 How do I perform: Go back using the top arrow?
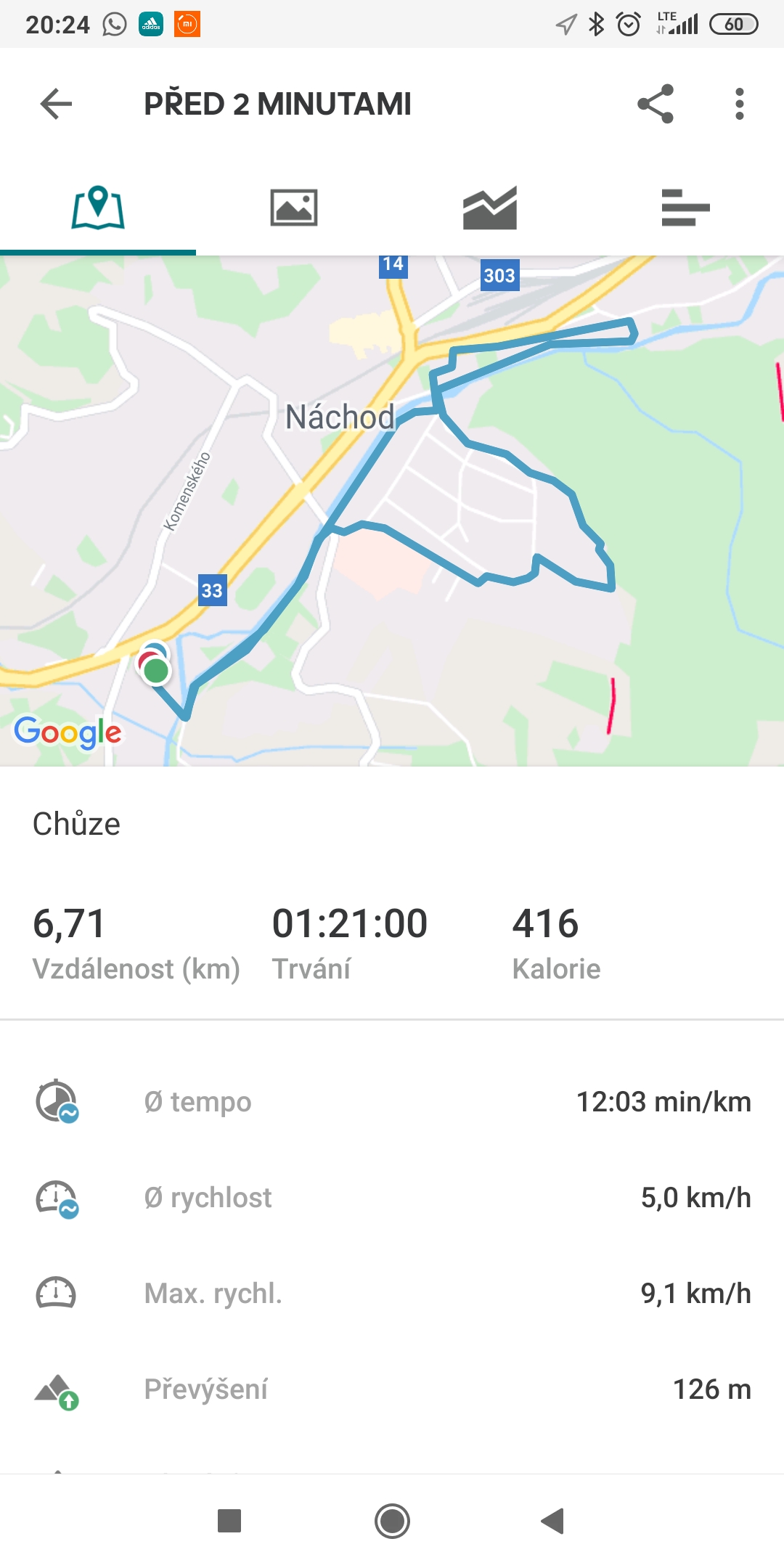pos(56,104)
